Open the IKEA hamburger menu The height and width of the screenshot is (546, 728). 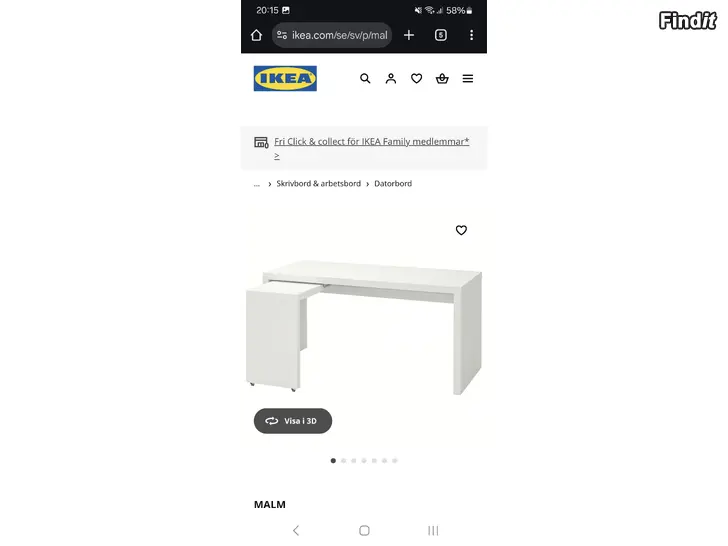pyautogui.click(x=468, y=79)
